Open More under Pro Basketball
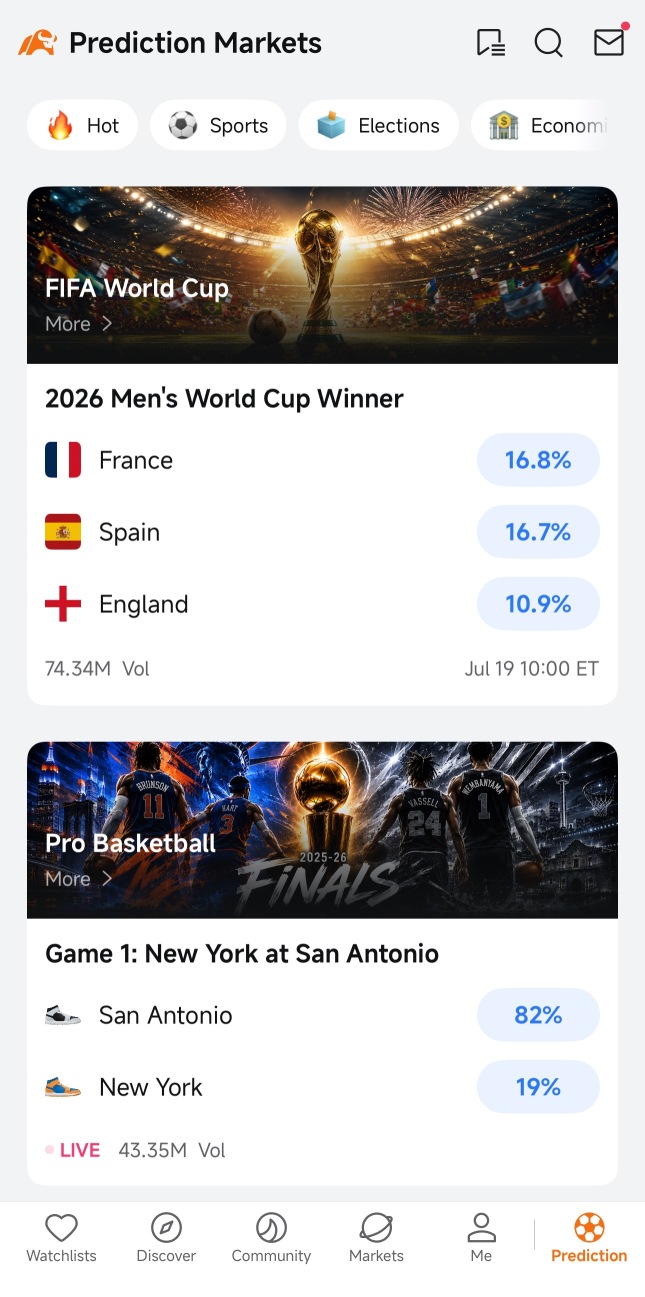 pos(78,879)
